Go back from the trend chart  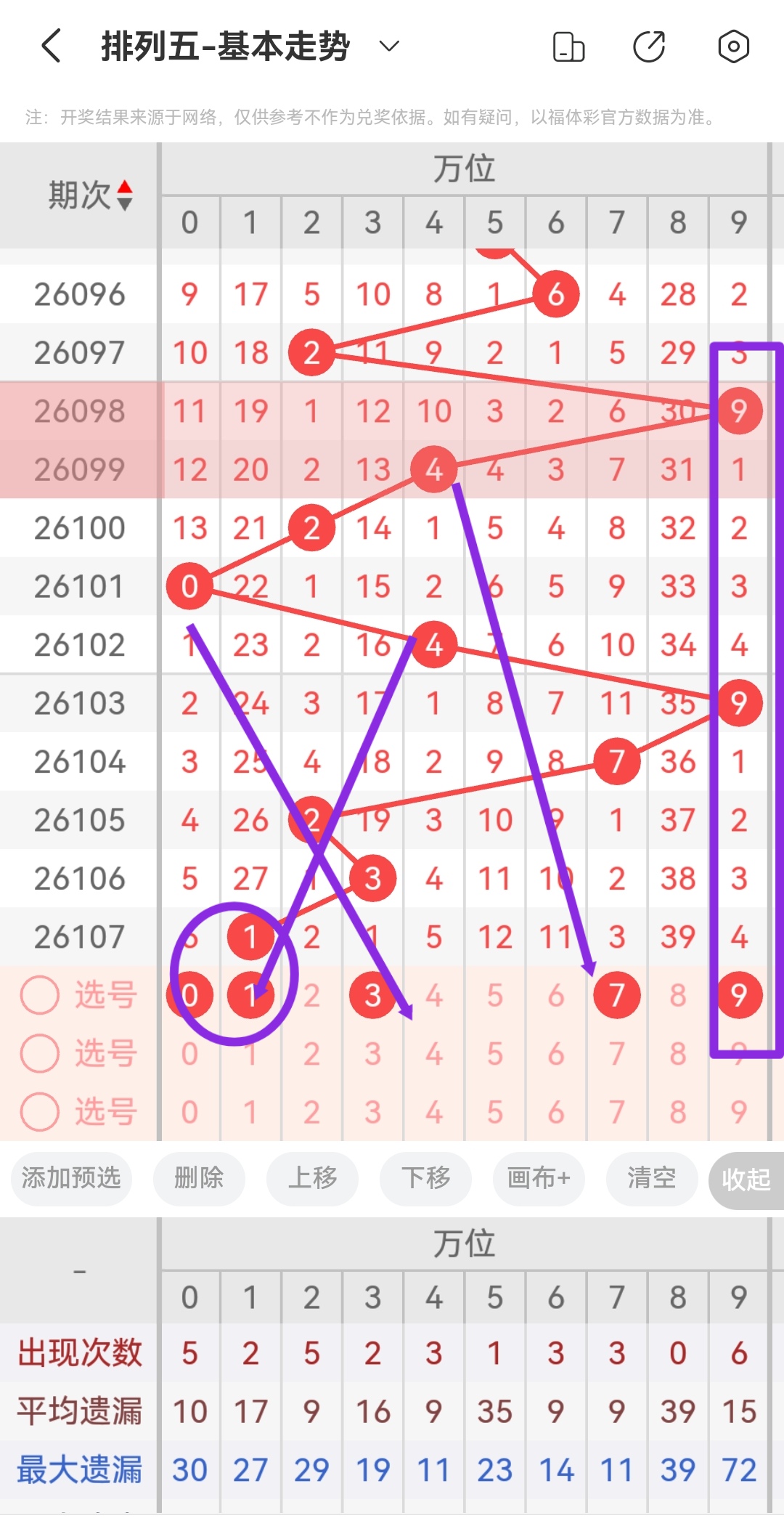(51, 46)
